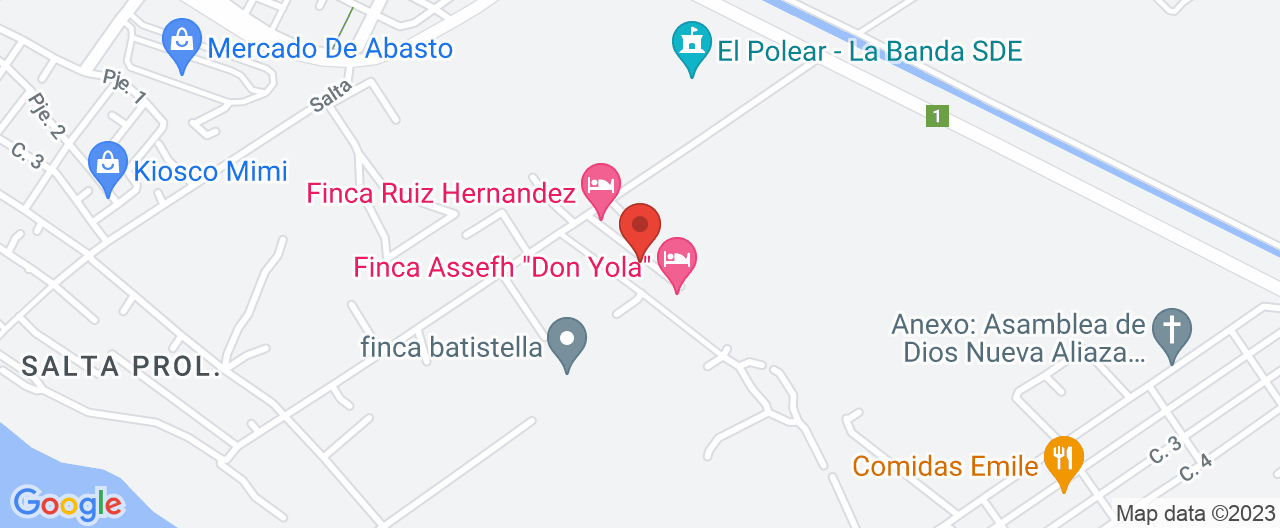Tap the finca batistella grey marker
The width and height of the screenshot is (1280, 528).
(x=567, y=342)
